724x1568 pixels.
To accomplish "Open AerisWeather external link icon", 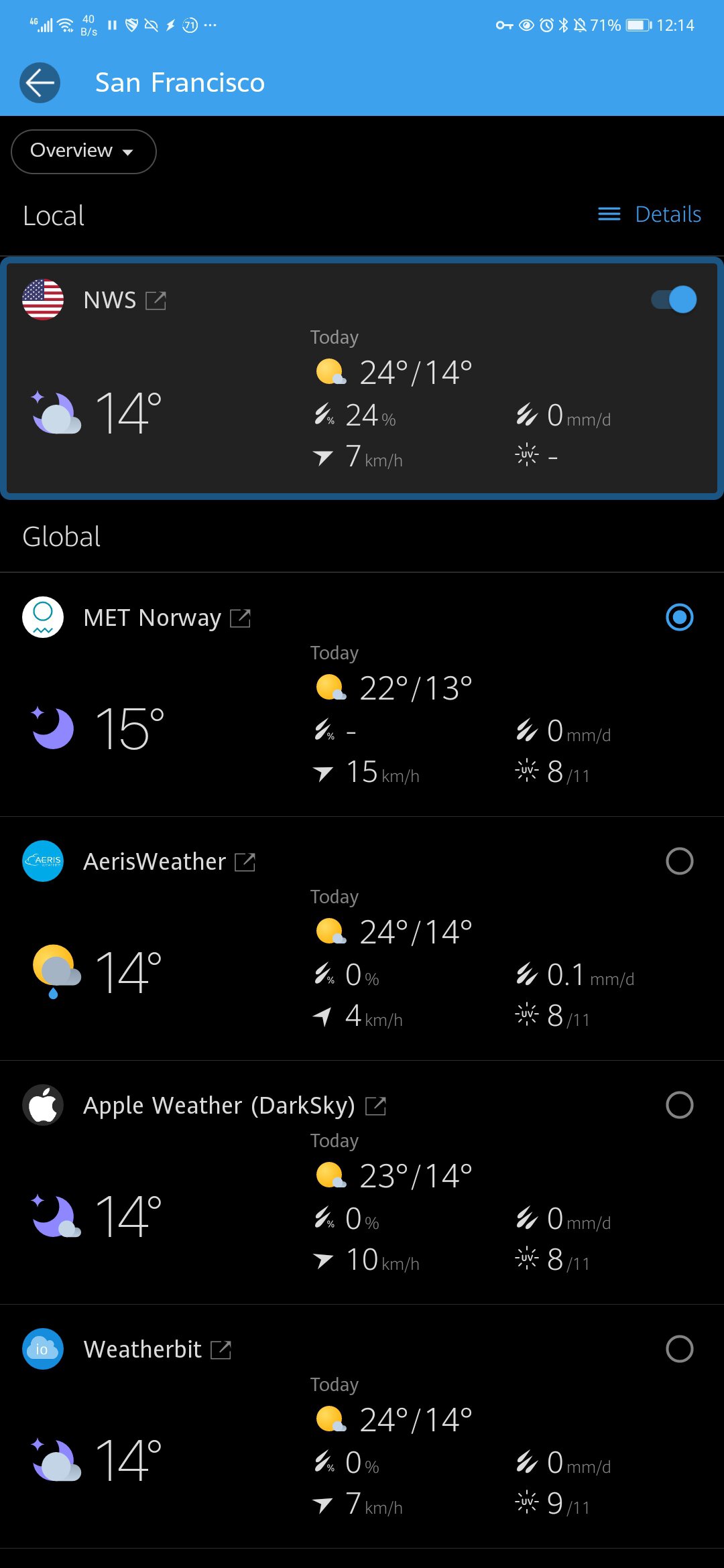I will [x=245, y=862].
